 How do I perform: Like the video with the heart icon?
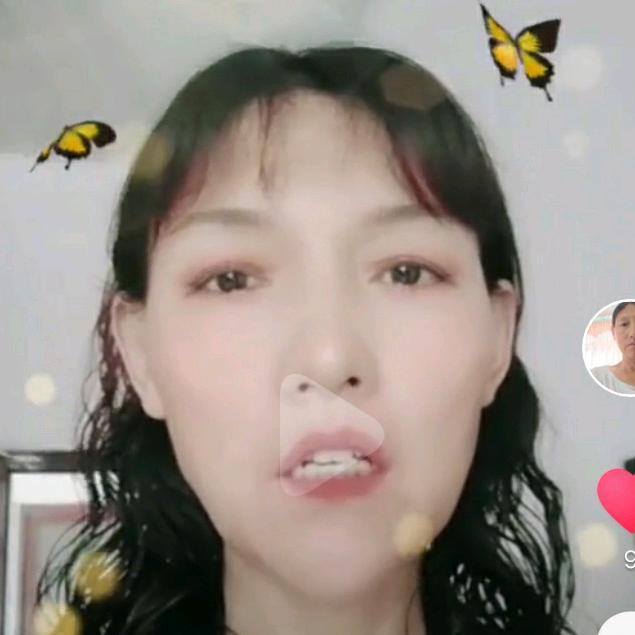click(617, 501)
